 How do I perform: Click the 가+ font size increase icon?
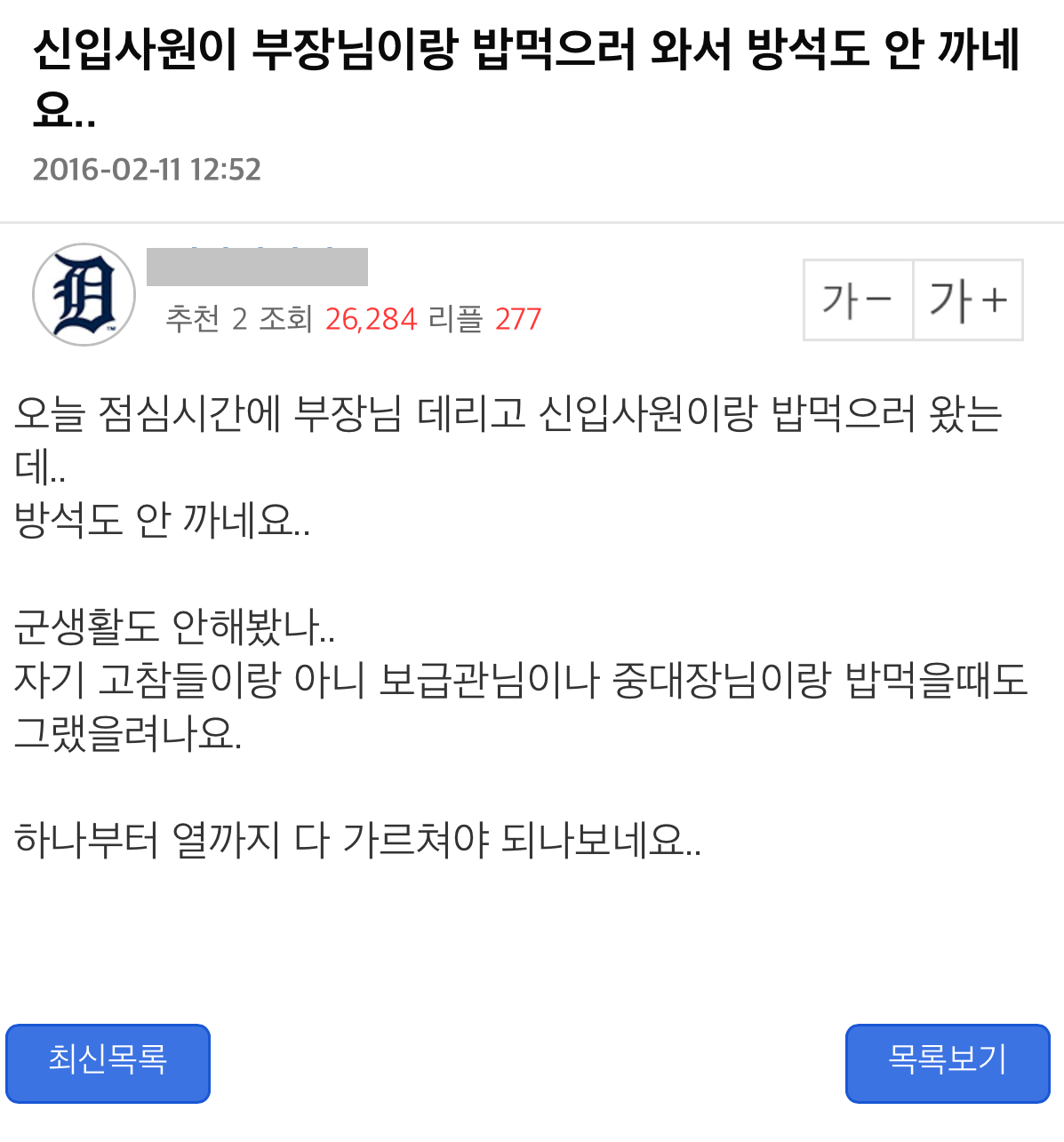coord(967,299)
